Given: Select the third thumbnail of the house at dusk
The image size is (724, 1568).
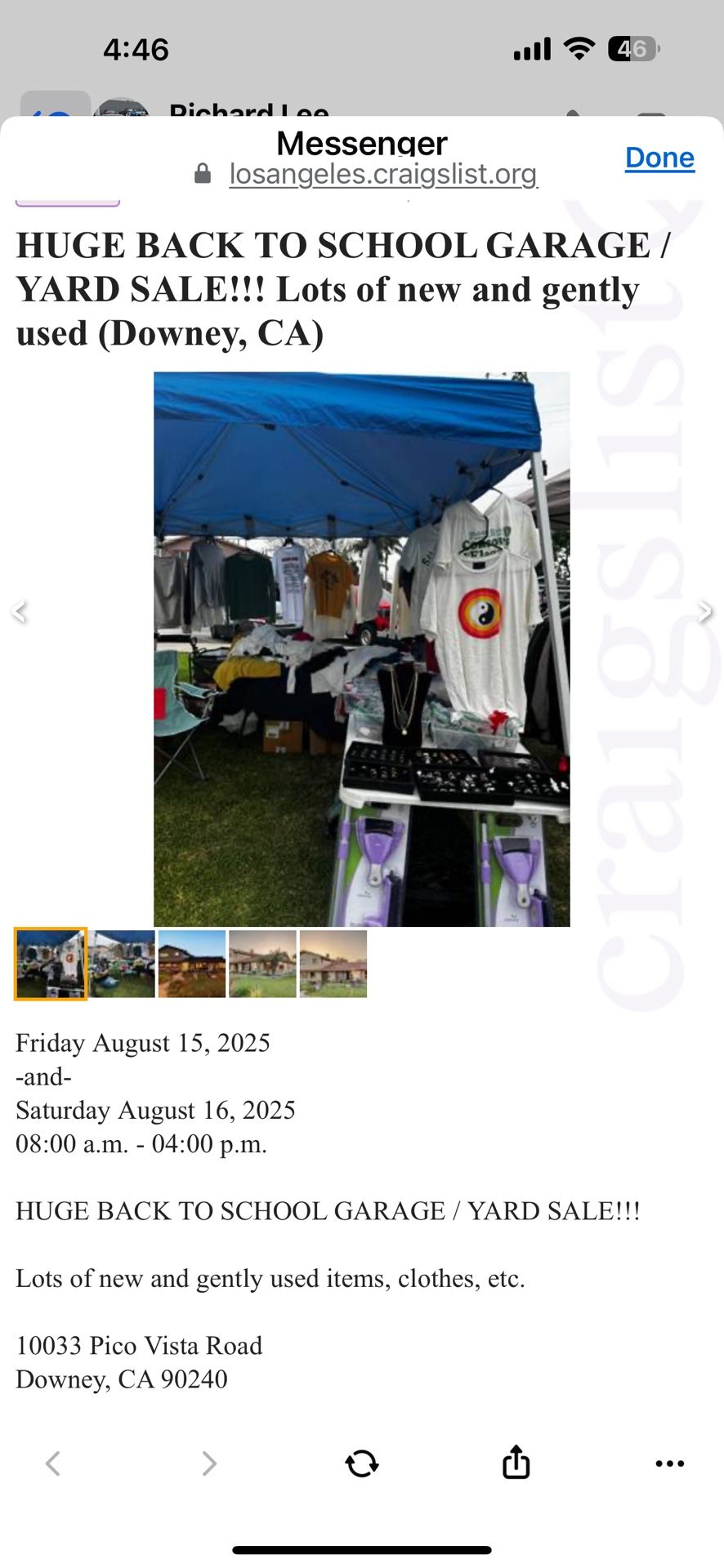Looking at the screenshot, I should point(192,964).
